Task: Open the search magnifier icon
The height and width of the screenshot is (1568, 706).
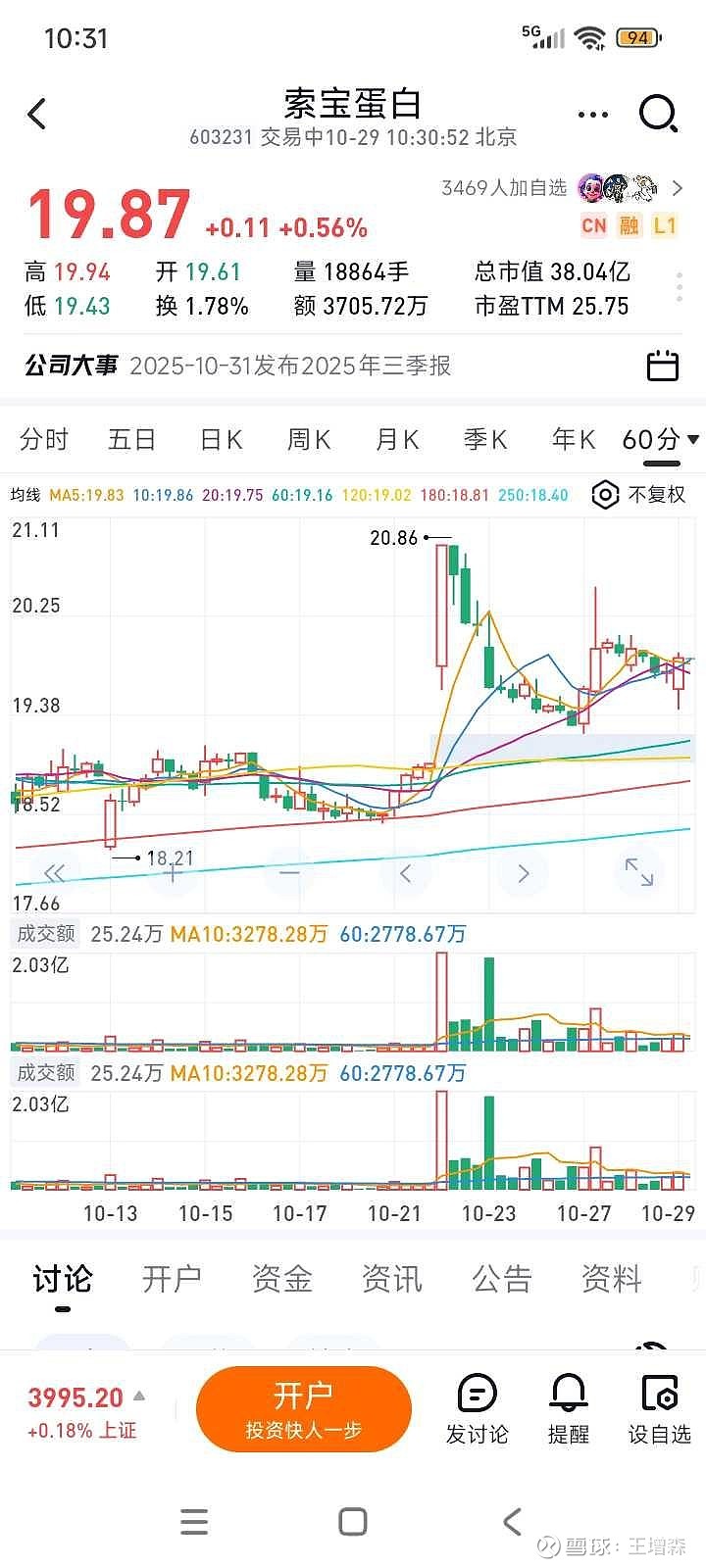Action: tap(658, 114)
